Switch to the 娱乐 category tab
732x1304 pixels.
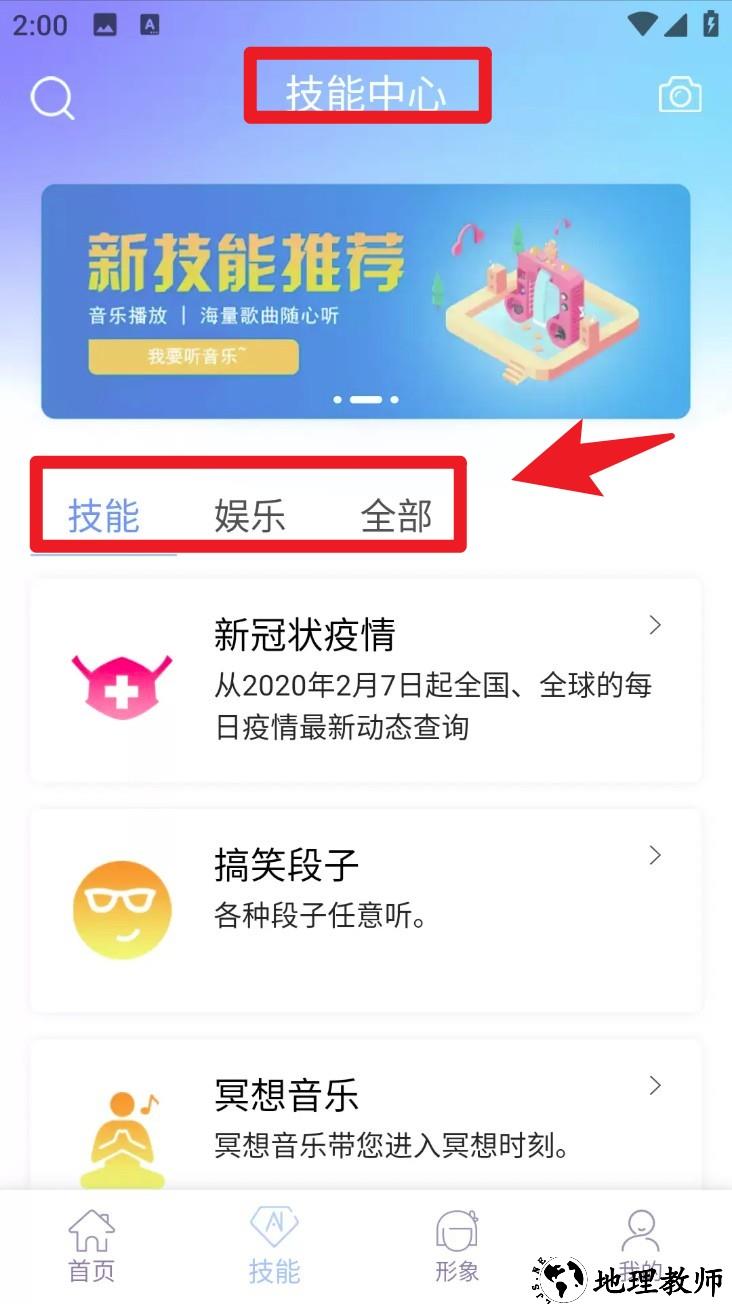pyautogui.click(x=249, y=516)
